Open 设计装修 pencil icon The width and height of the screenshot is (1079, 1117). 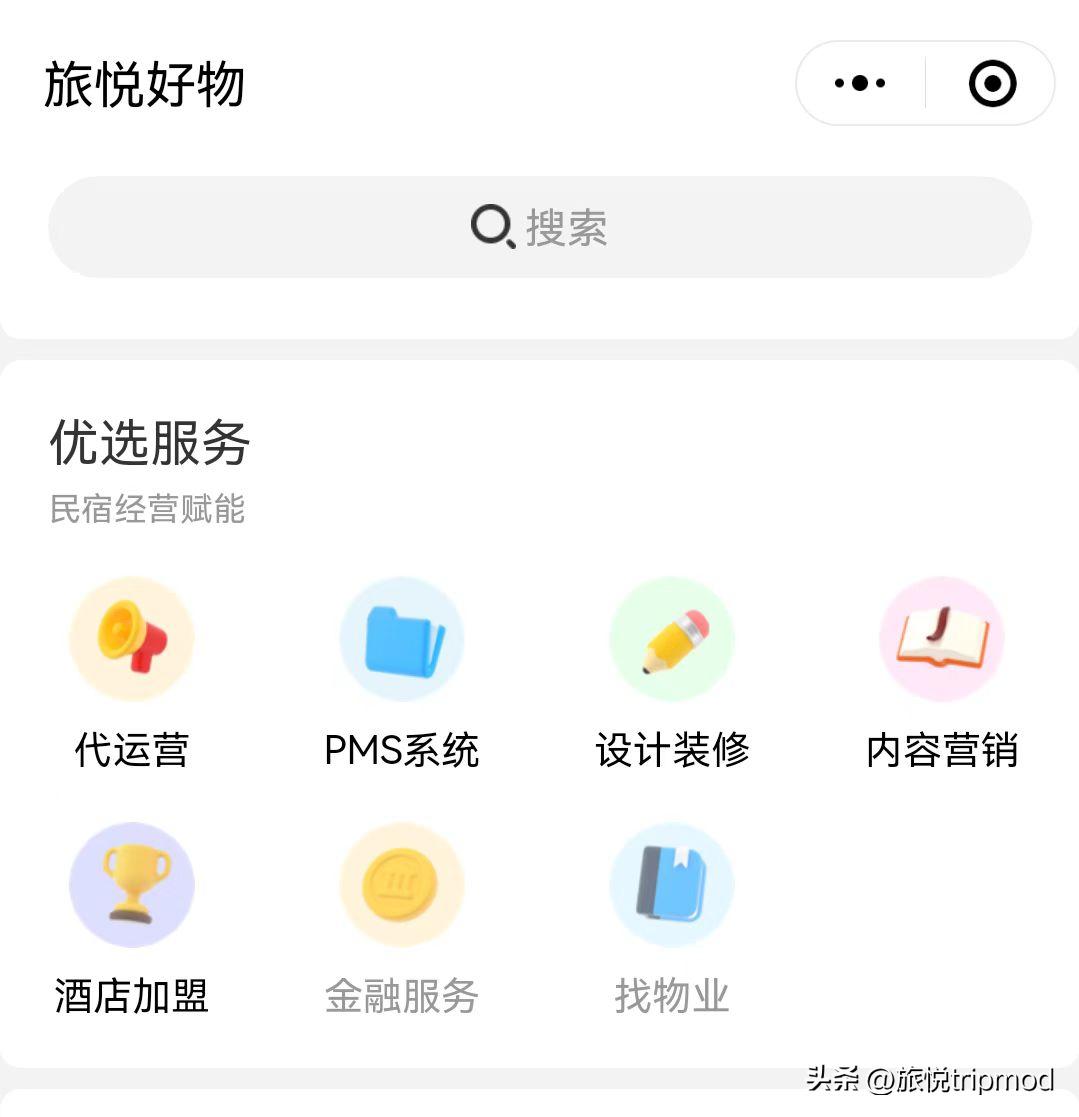pyautogui.click(x=672, y=638)
